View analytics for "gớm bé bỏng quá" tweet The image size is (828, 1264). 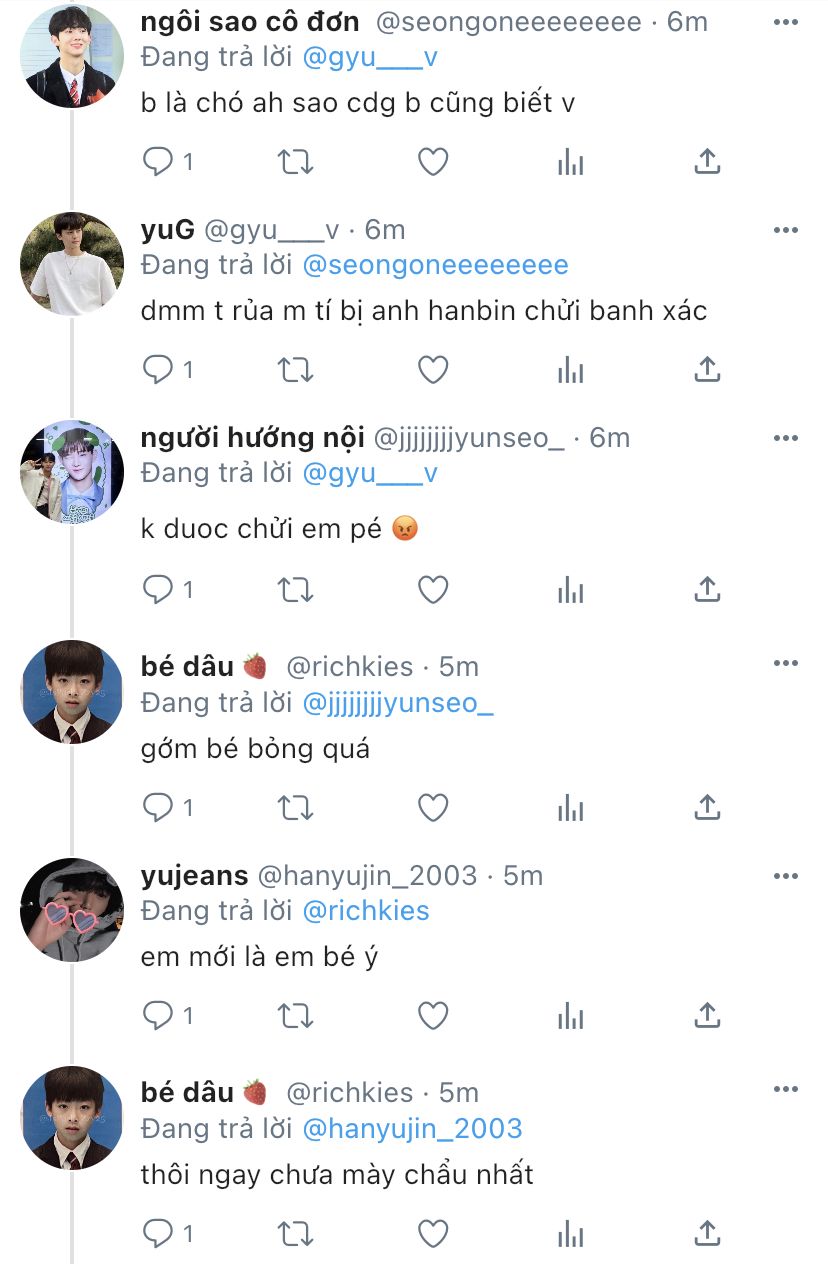pyautogui.click(x=570, y=807)
